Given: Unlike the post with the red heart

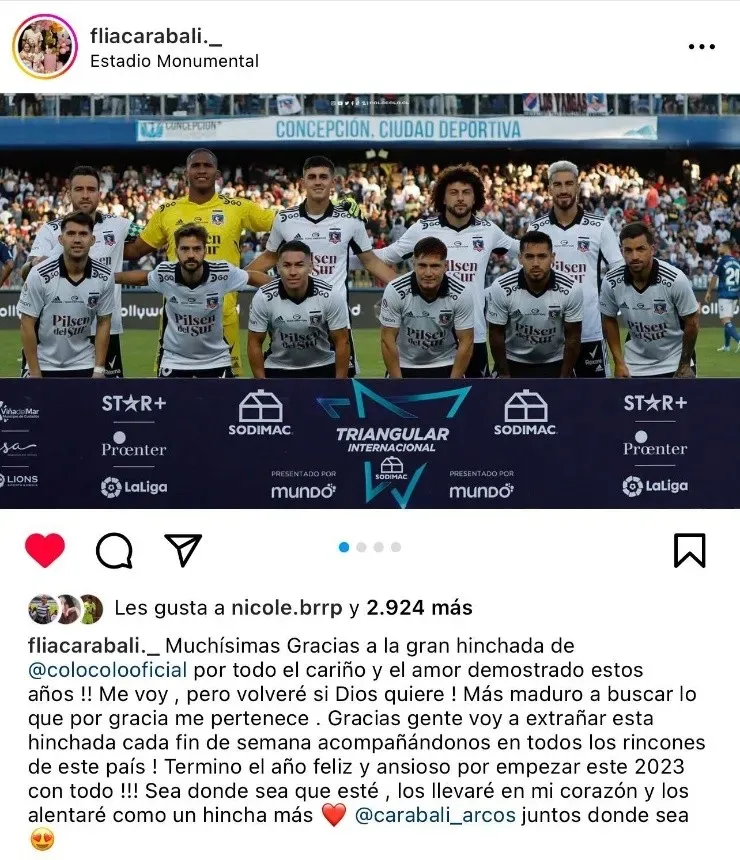Looking at the screenshot, I should (x=44, y=550).
